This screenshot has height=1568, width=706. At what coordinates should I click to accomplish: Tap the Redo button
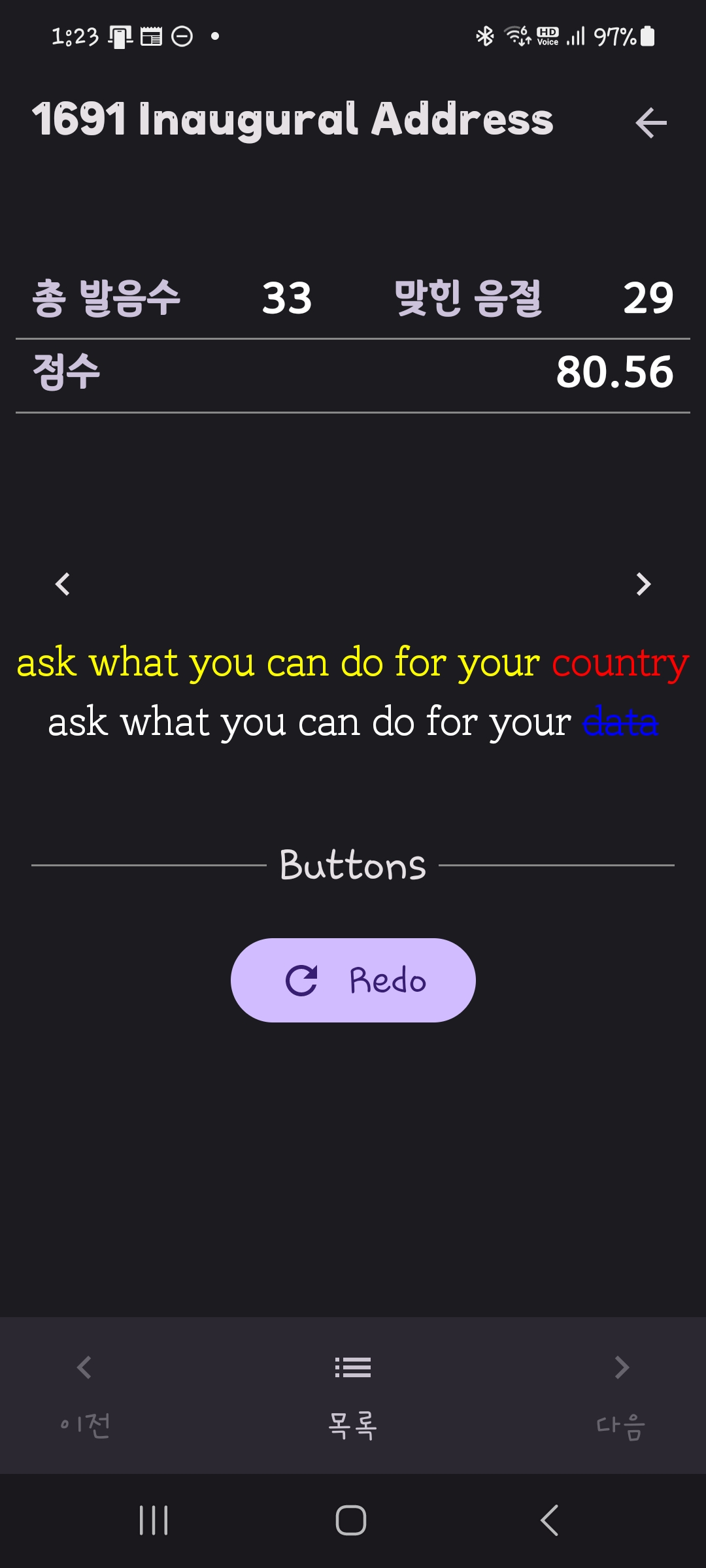[x=353, y=980]
